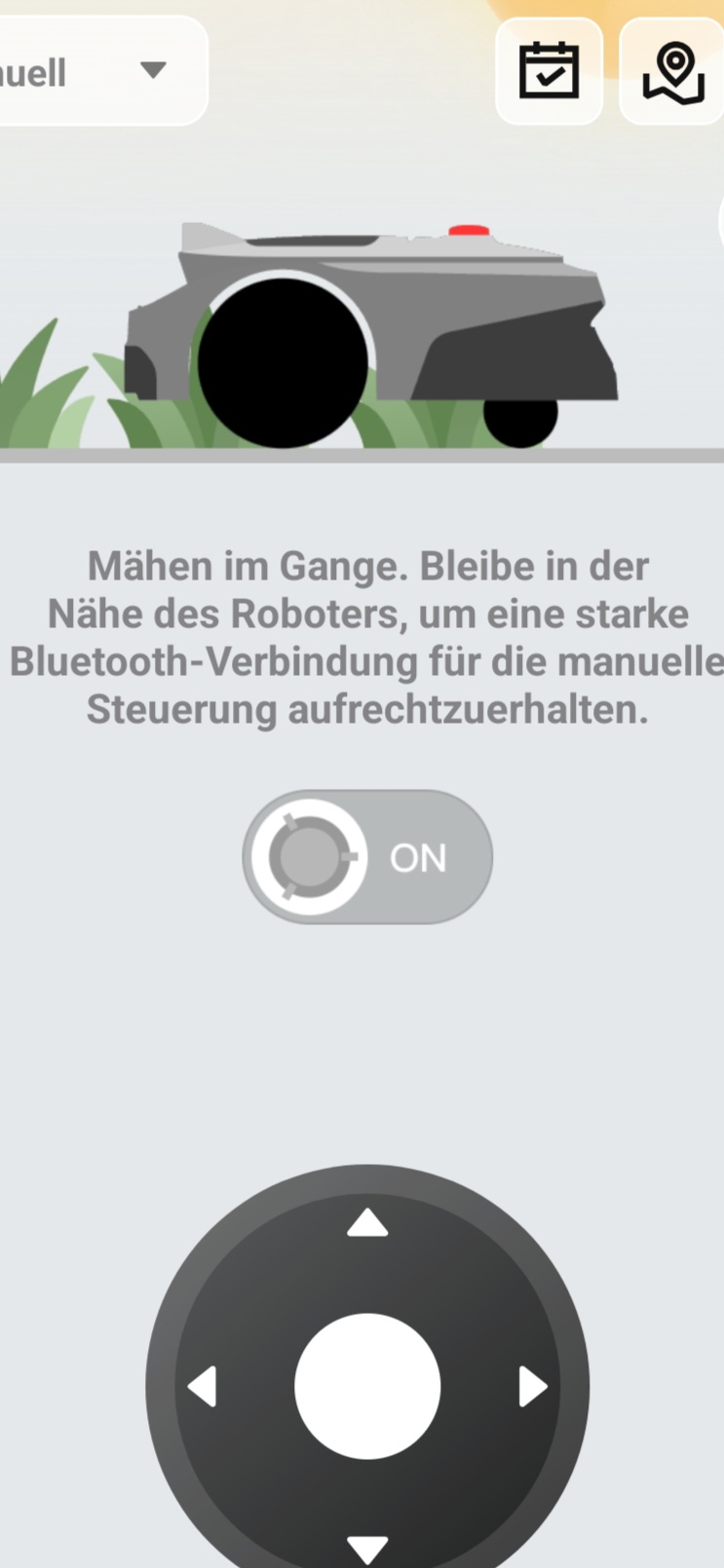Steer right with the right arrow
This screenshot has width=724, height=1568.
coord(533,1386)
